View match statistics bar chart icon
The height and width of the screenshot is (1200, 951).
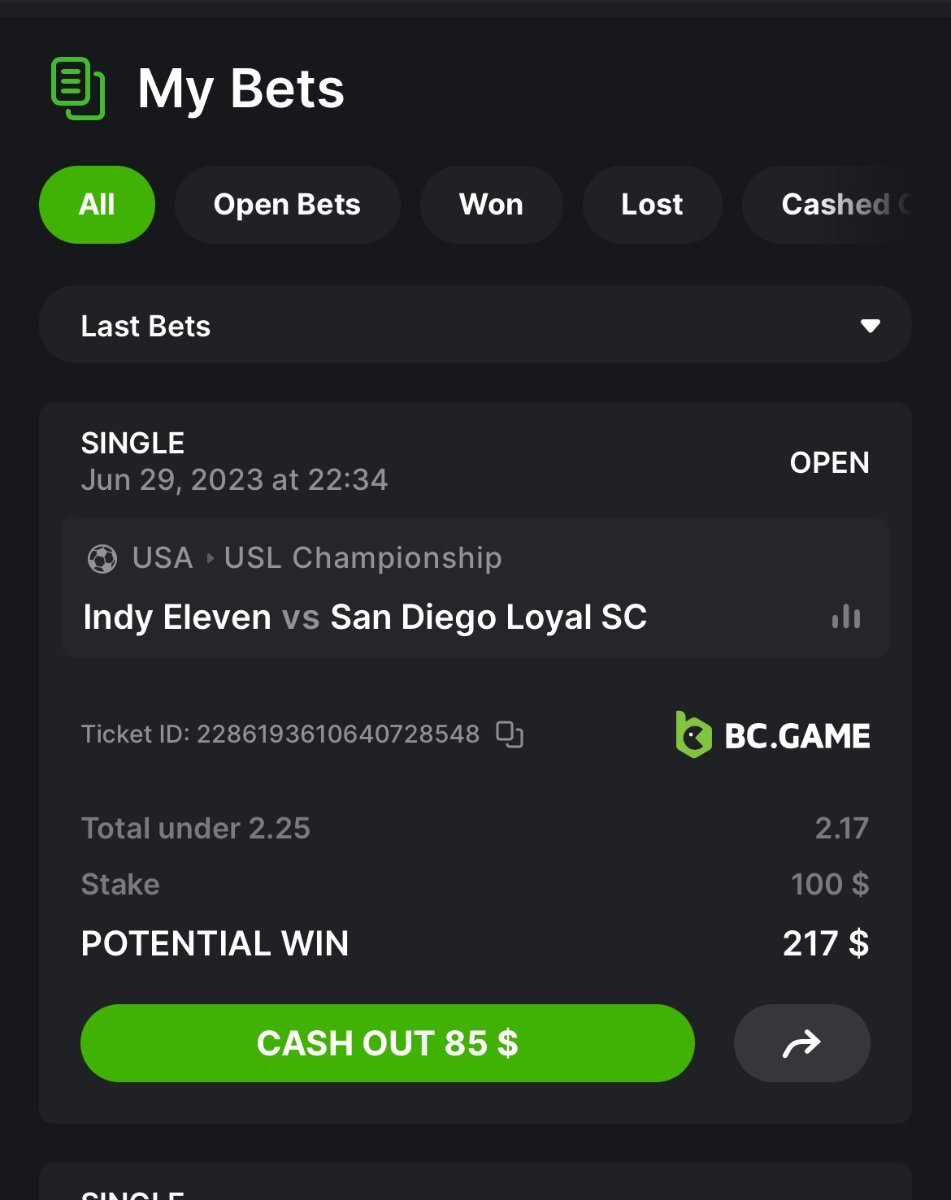846,617
